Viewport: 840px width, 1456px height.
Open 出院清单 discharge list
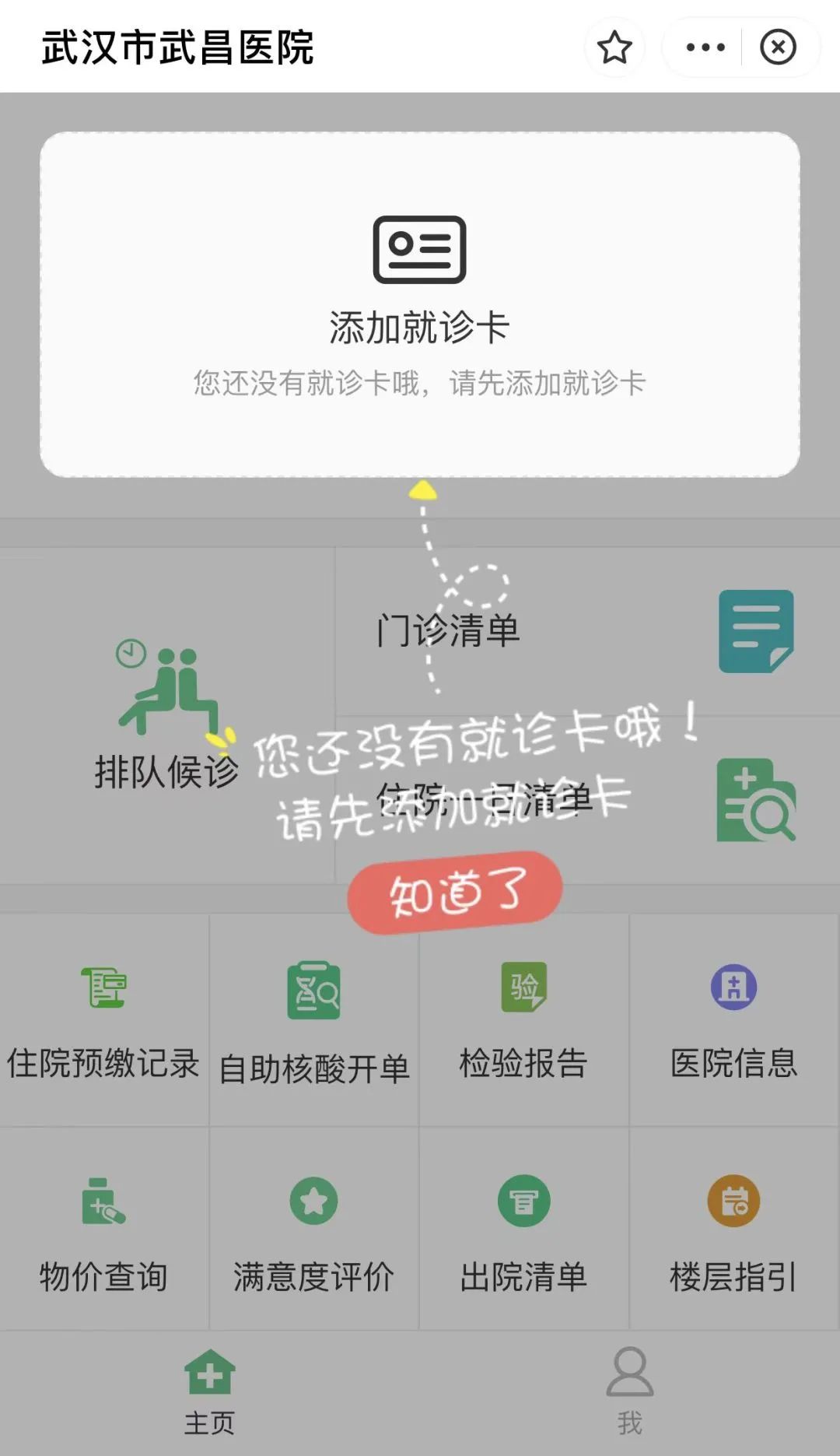pos(523,1231)
